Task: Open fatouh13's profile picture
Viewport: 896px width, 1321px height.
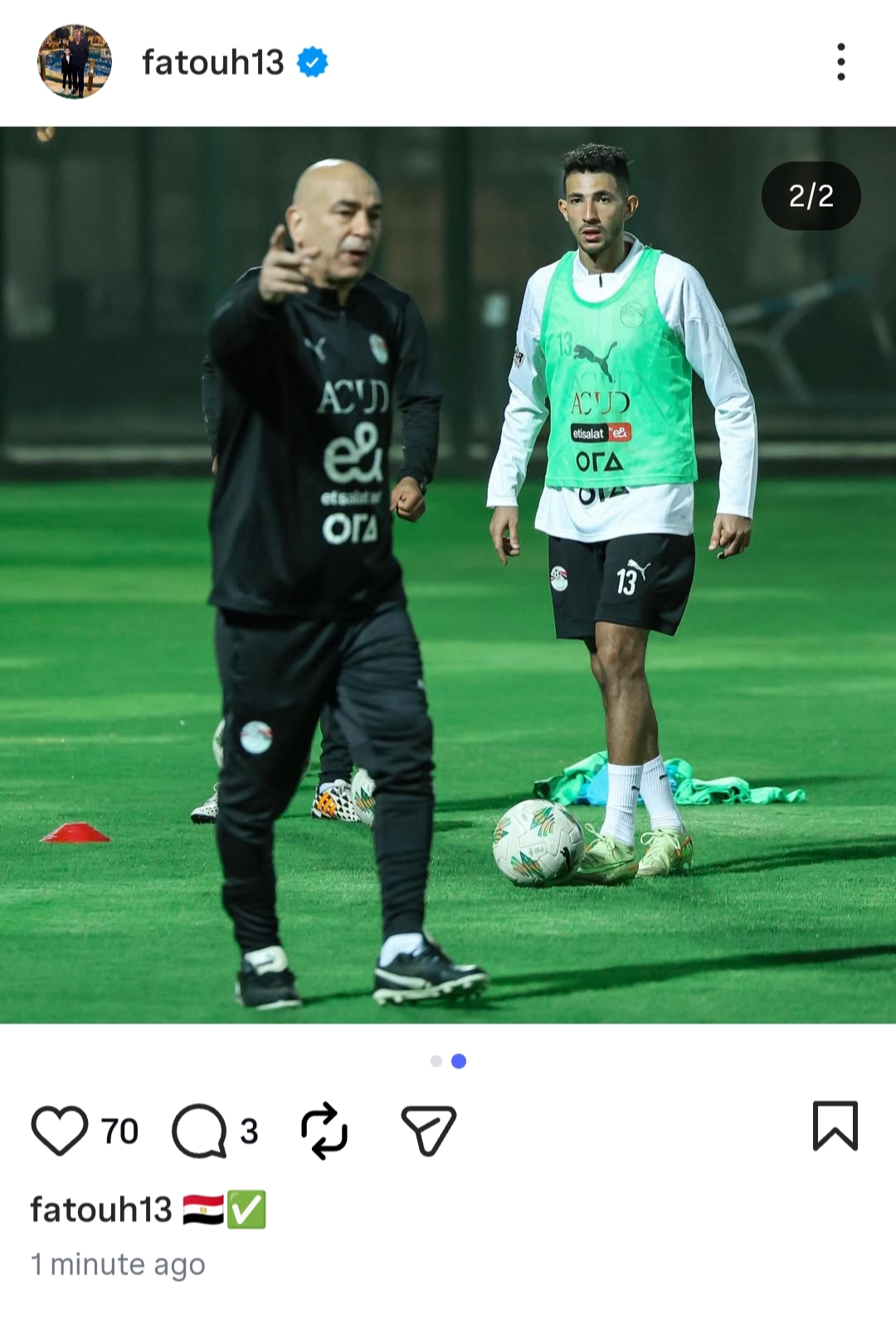Action: [x=74, y=61]
